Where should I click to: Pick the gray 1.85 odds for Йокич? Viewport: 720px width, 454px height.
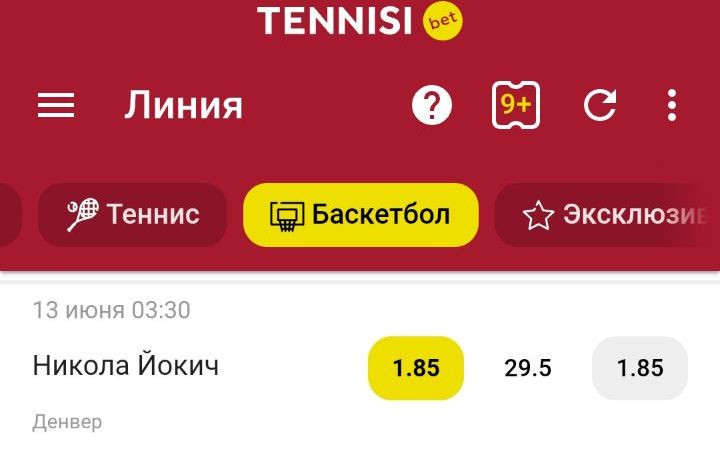(x=640, y=368)
